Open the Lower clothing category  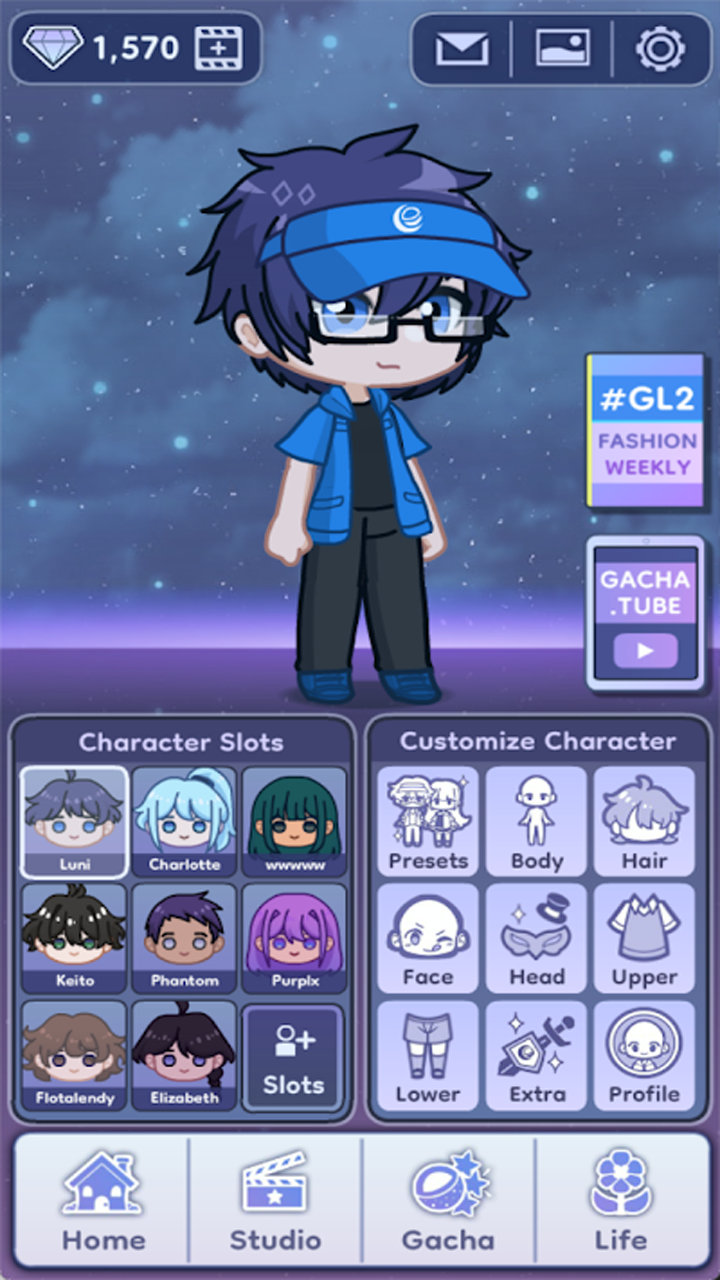coord(427,1055)
